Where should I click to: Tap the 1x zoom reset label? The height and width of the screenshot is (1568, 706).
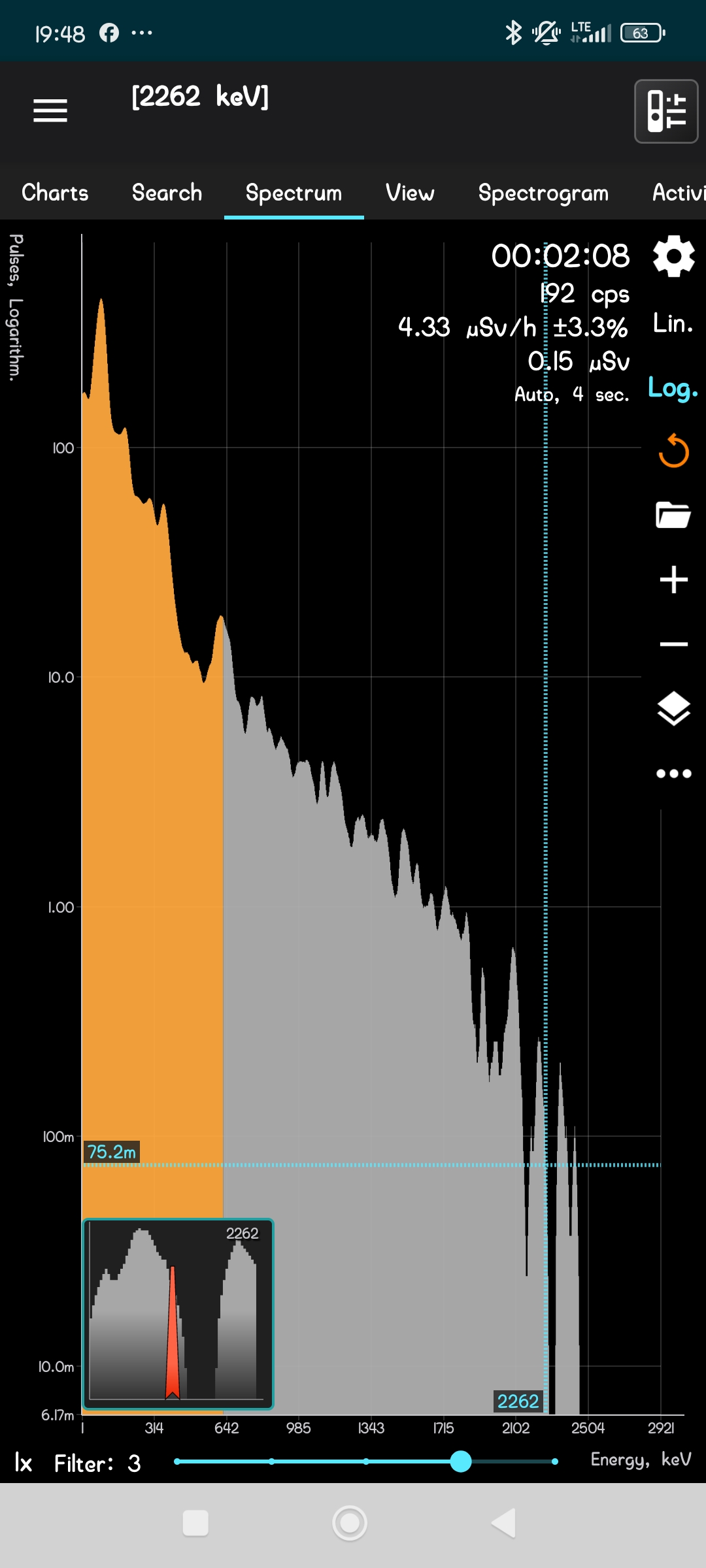pyautogui.click(x=24, y=1463)
